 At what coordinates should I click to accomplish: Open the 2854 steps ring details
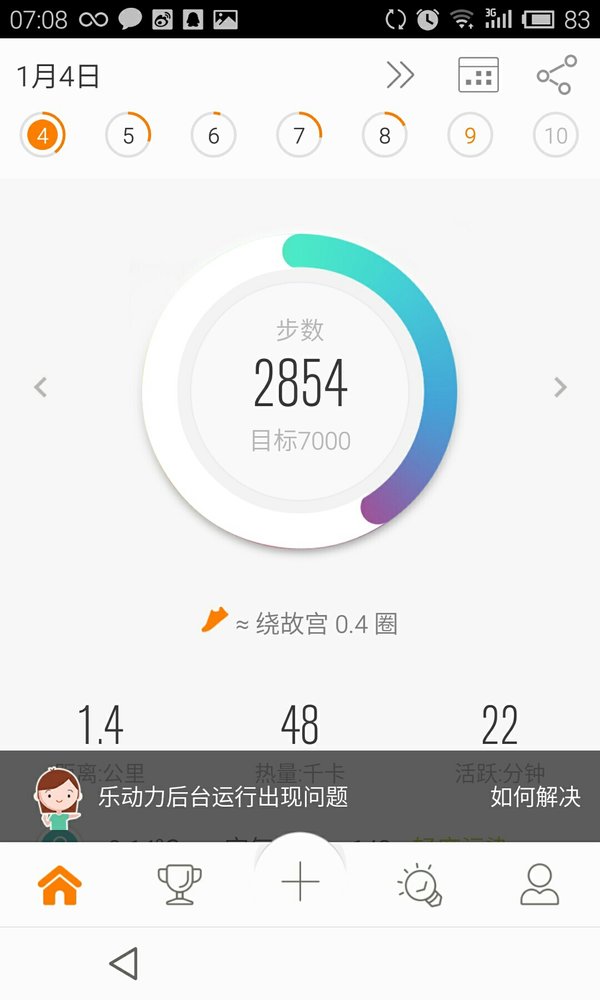[300, 390]
